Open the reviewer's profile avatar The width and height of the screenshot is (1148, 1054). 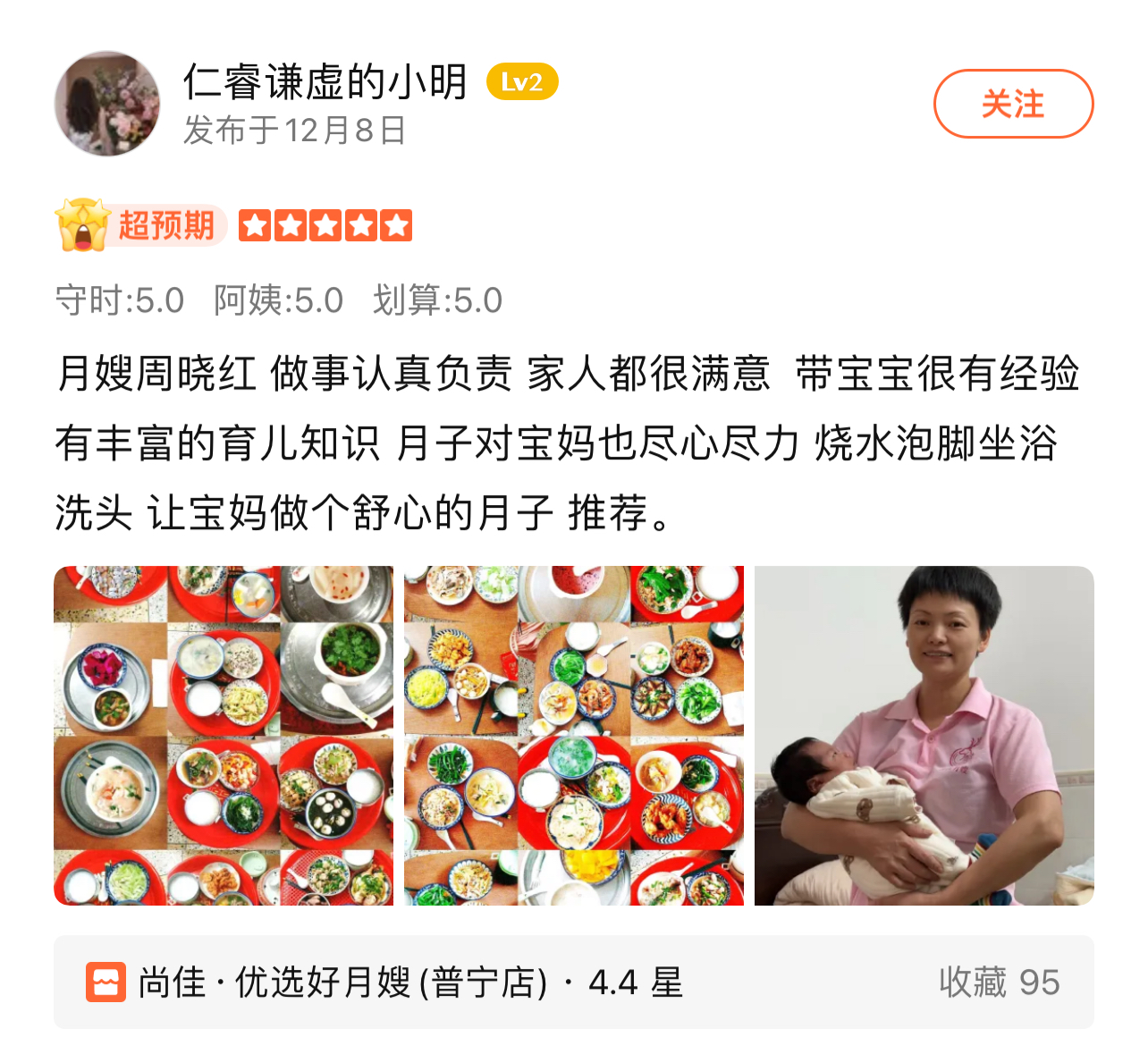tap(107, 104)
